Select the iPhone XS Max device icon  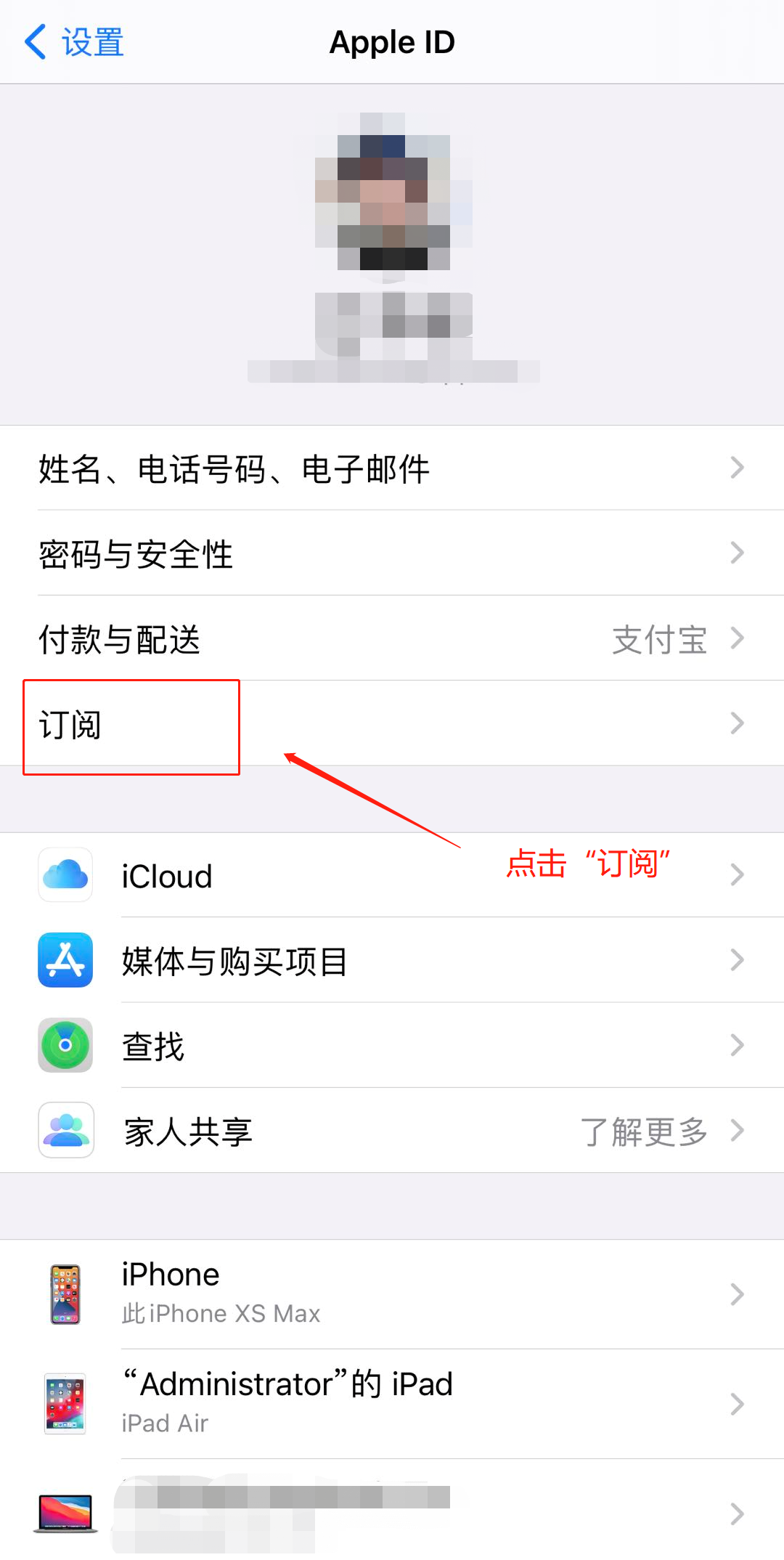pos(65,1293)
